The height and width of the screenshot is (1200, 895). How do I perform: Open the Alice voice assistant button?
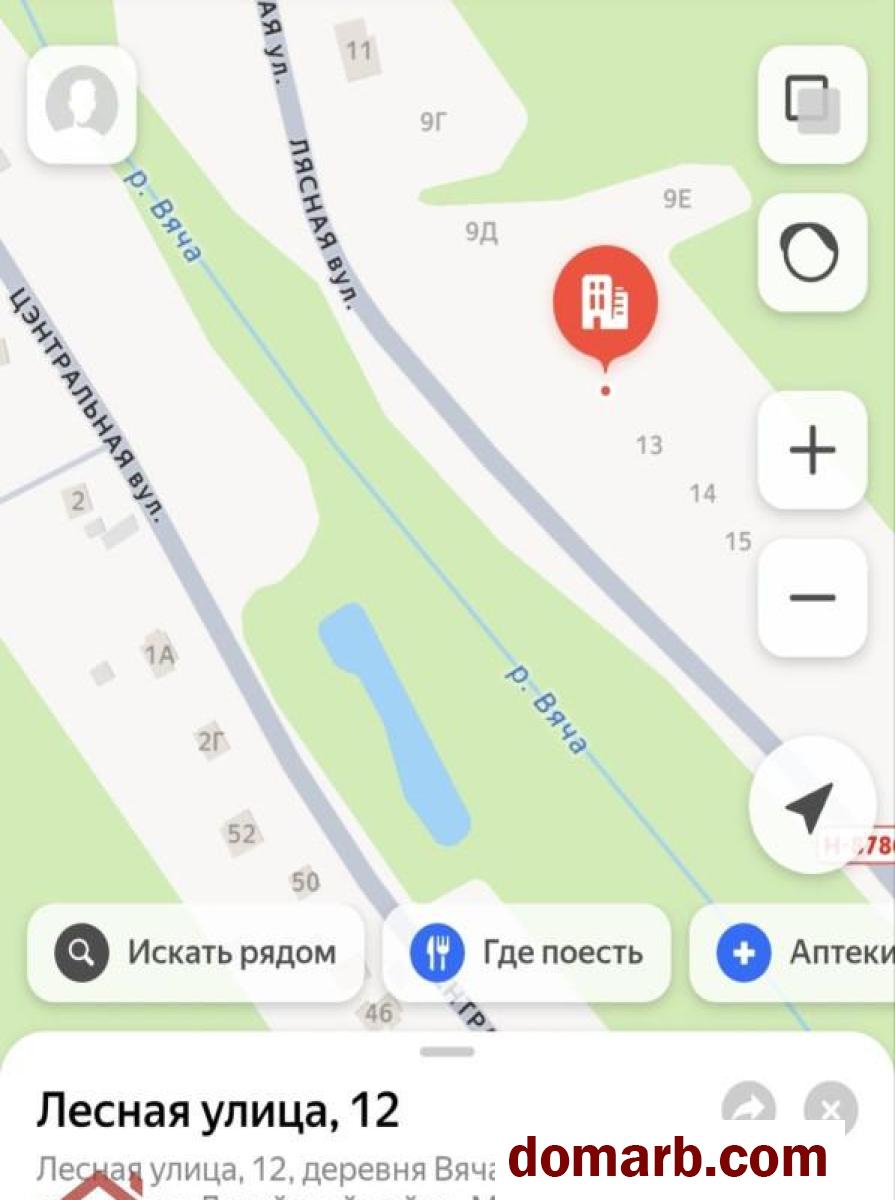point(812,253)
